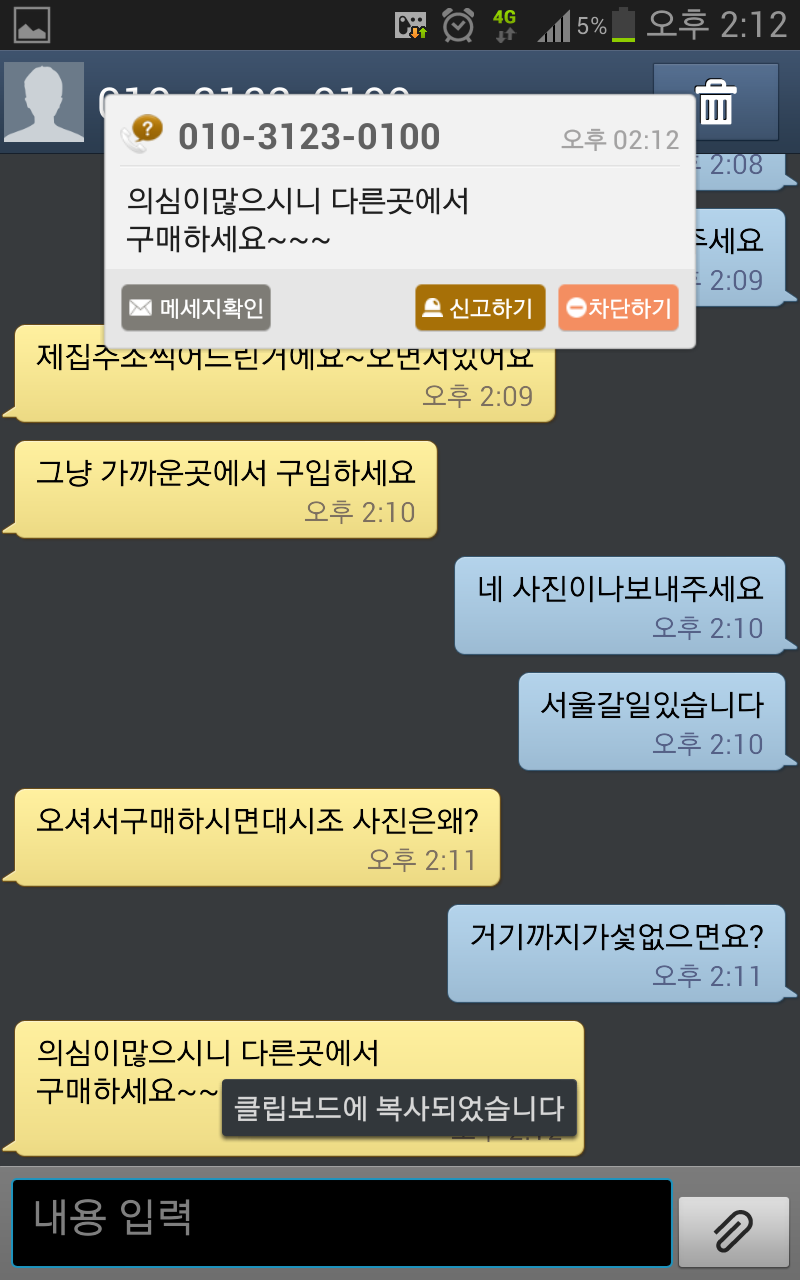
Task: Open the attachment paperclip button
Action: (x=733, y=1231)
